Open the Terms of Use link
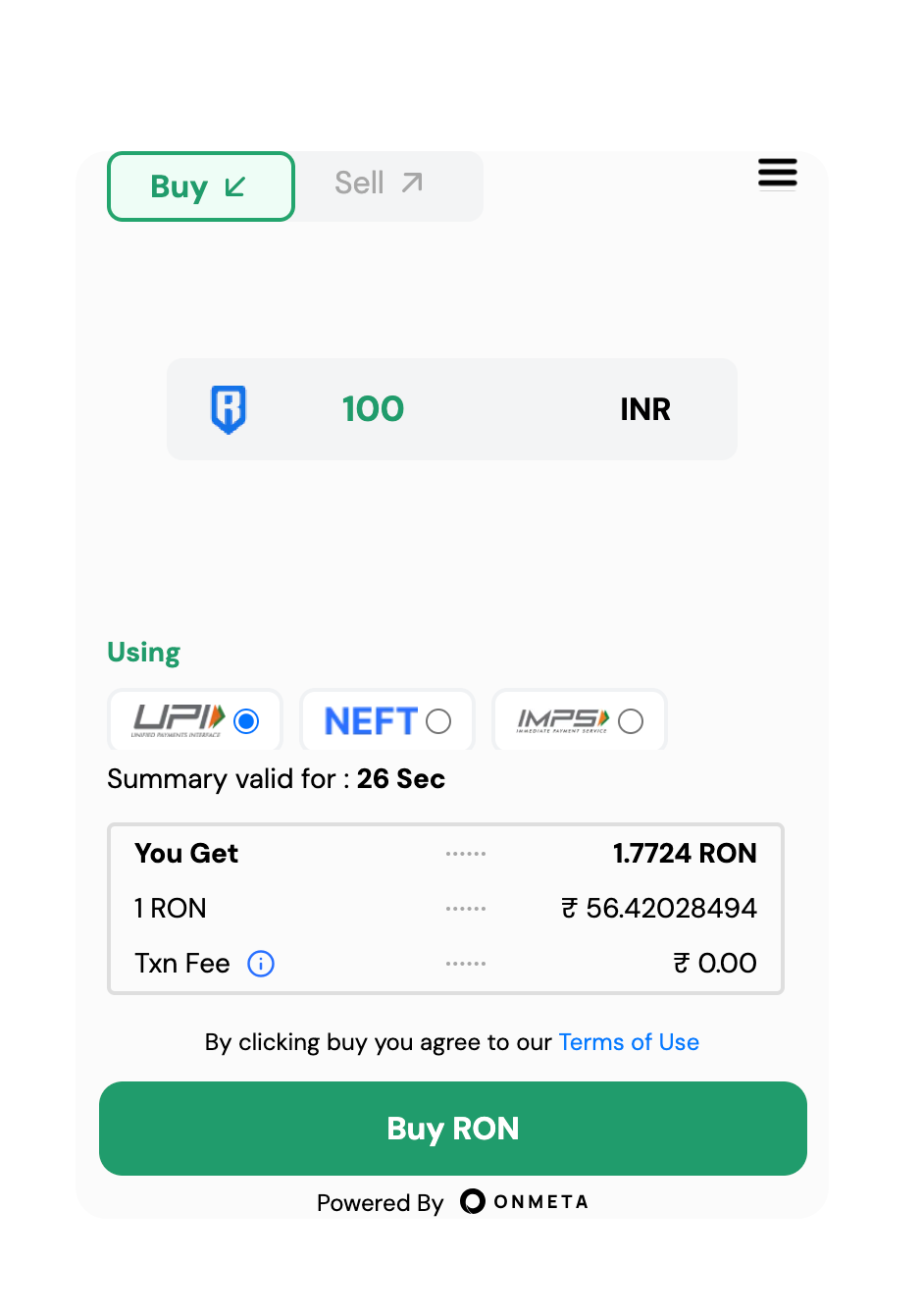Image resolution: width=922 pixels, height=1316 pixels. tap(629, 1042)
